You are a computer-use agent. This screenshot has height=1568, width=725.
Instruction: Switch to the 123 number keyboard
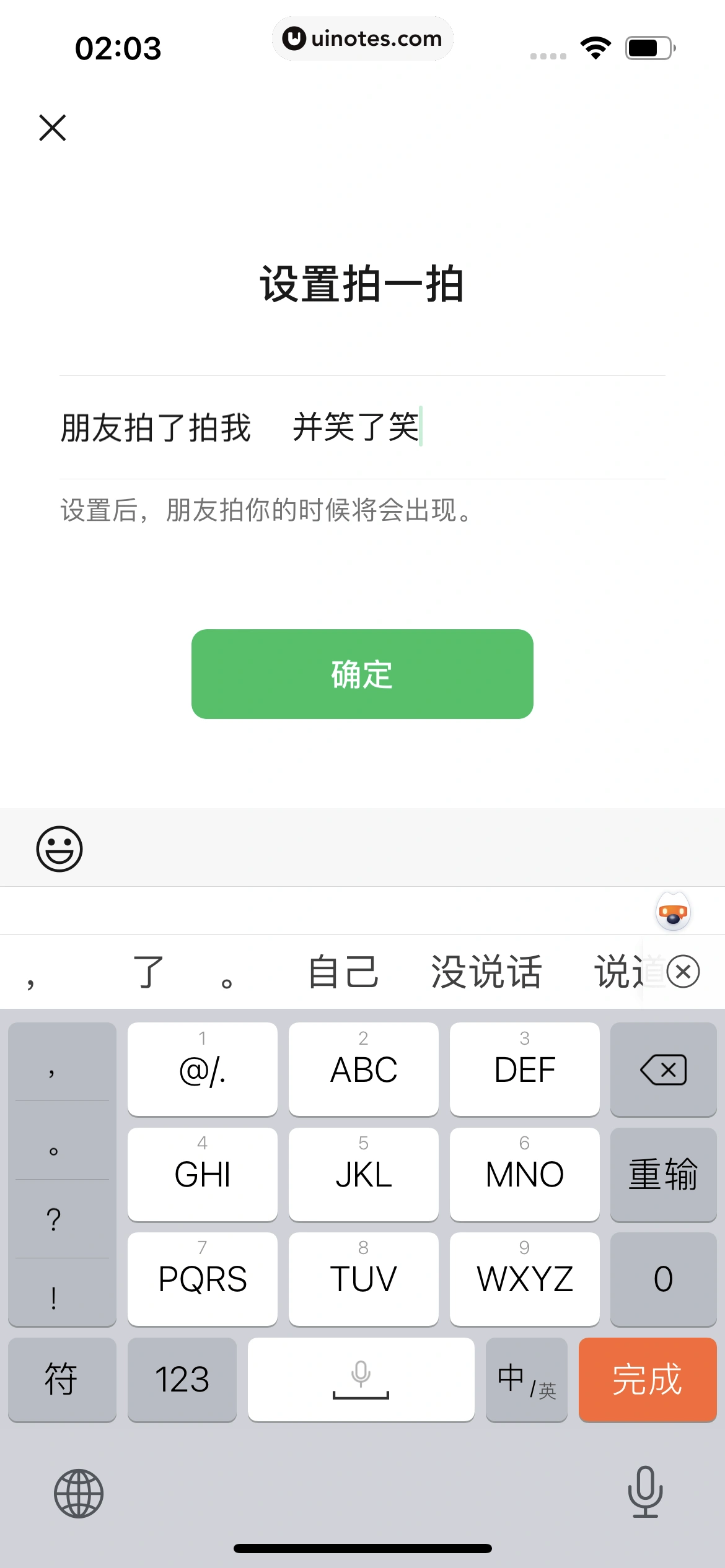182,1380
